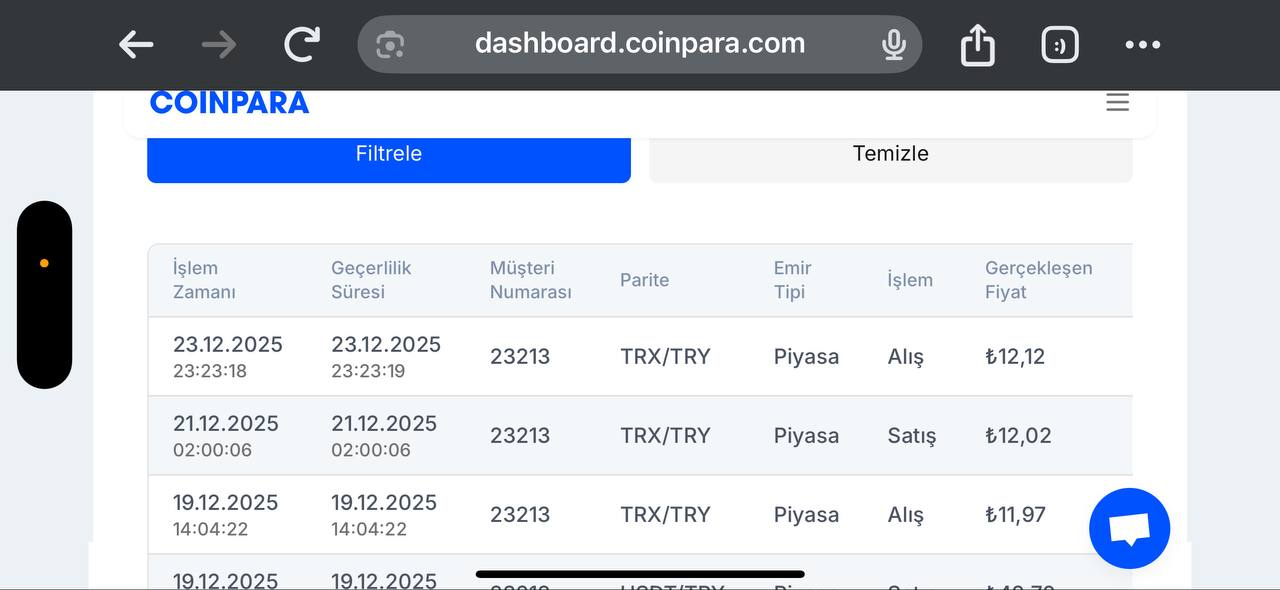Clear filters with the Temizle button
Viewport: 1280px width, 590px height.
coord(891,156)
